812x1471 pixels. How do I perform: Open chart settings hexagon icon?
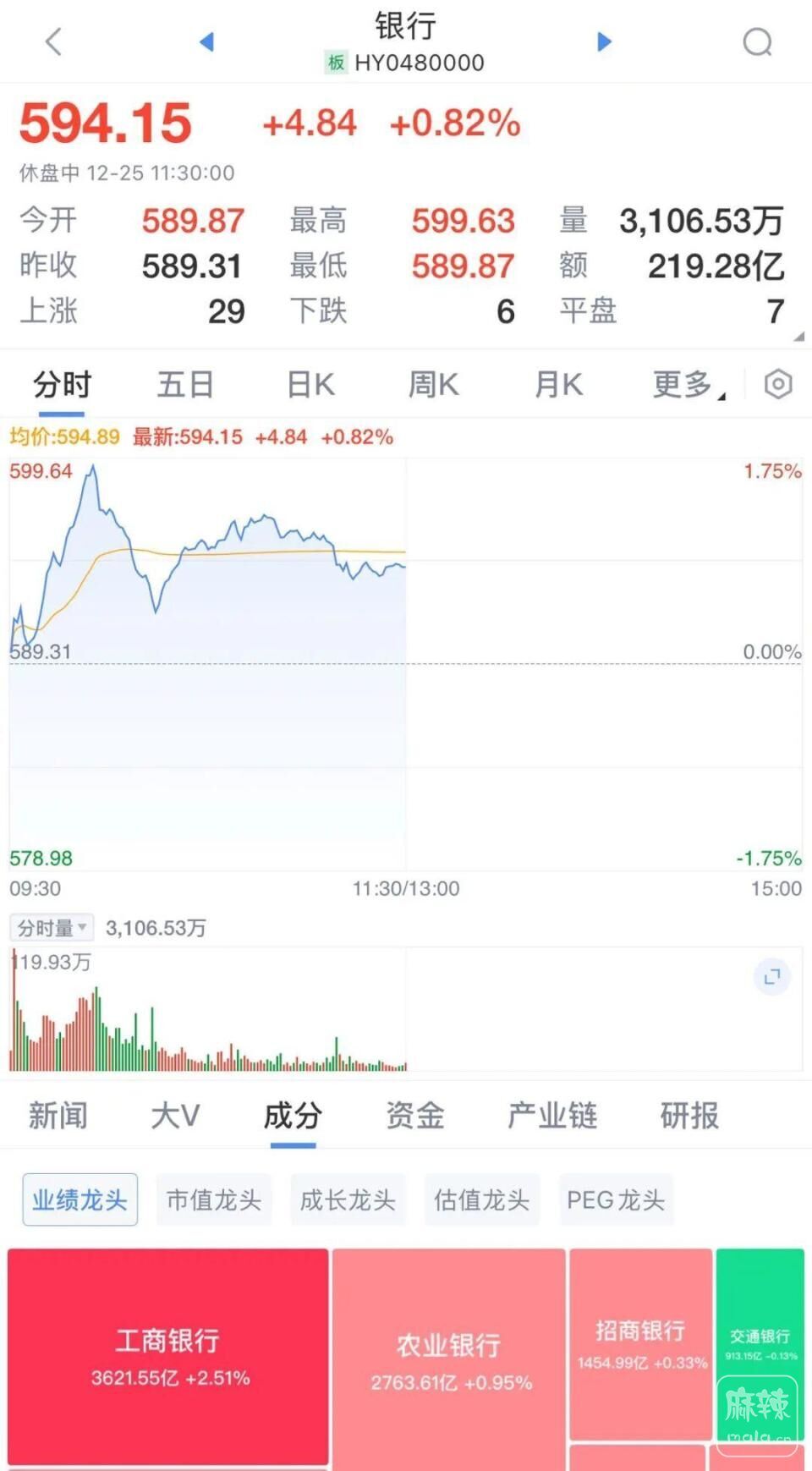click(x=777, y=385)
